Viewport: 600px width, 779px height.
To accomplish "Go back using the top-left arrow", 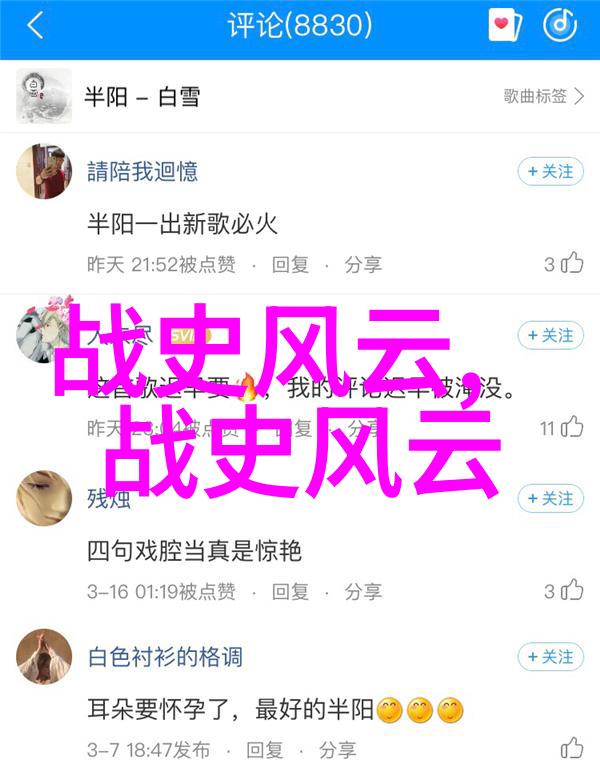I will 35,27.
